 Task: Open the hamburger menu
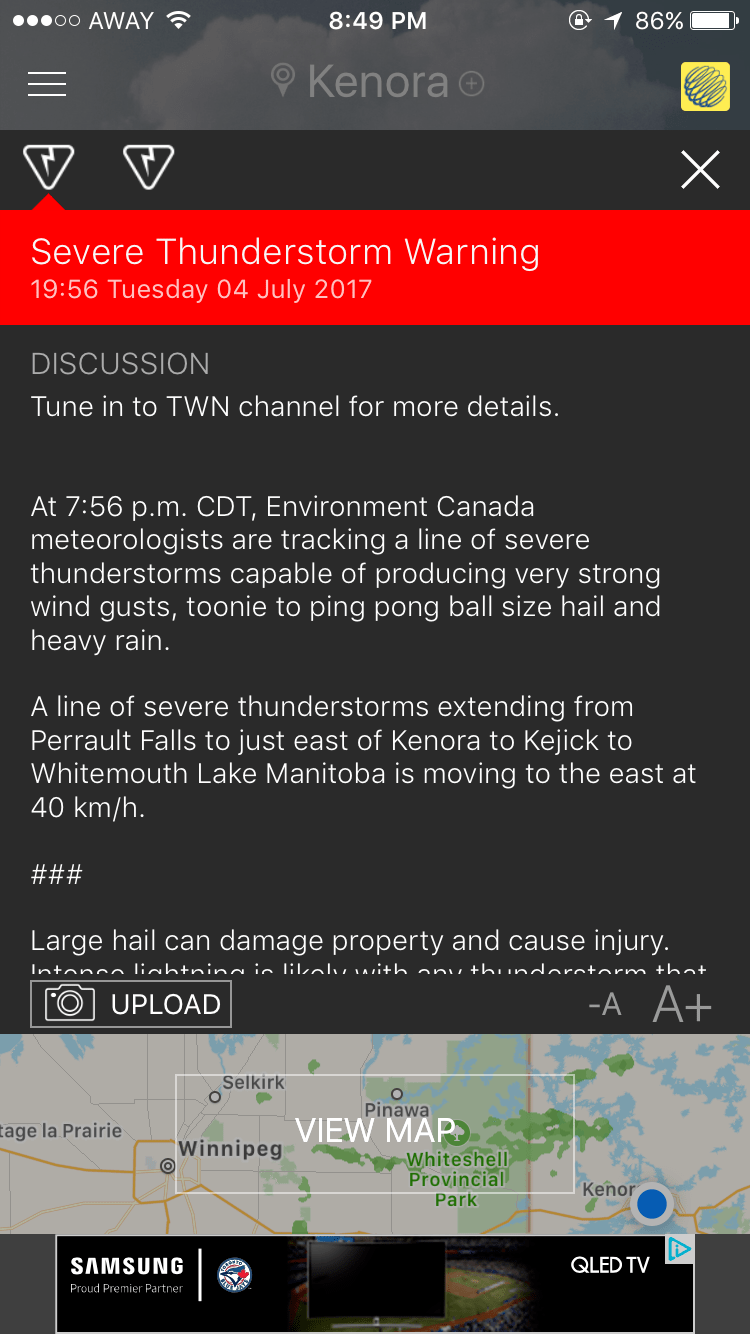[x=47, y=84]
